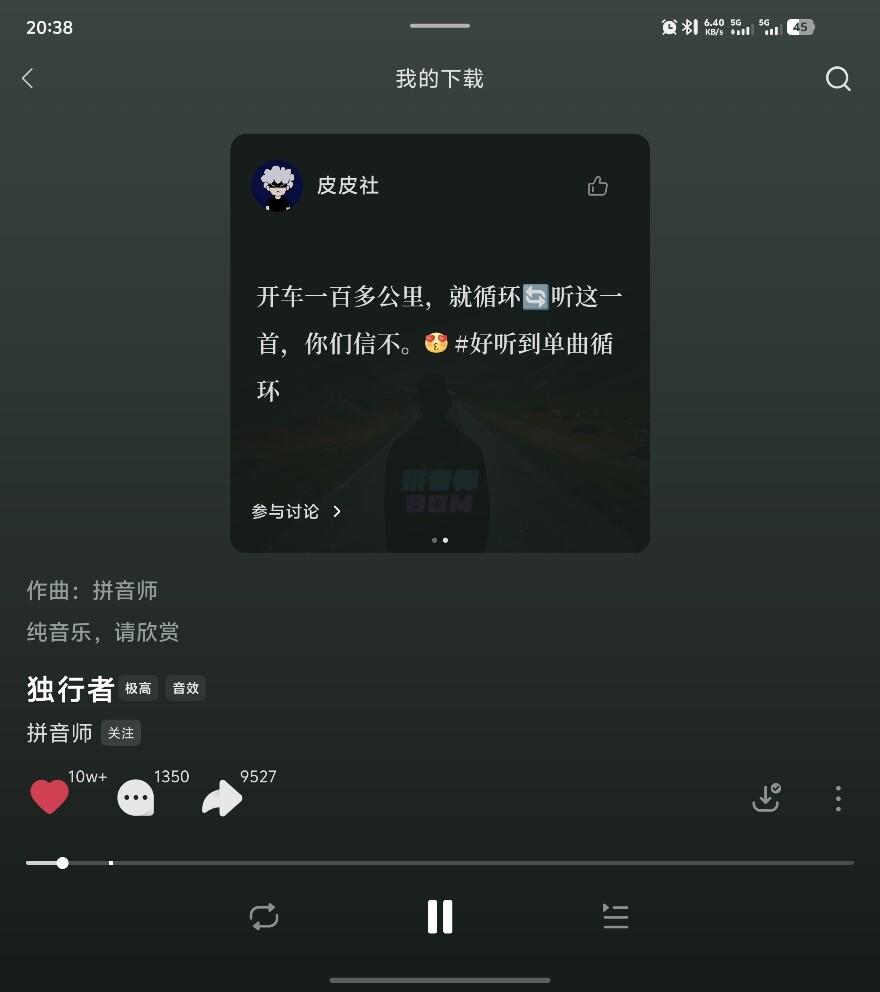The height and width of the screenshot is (992, 880).
Task: Toggle the repeat mode
Action: (x=264, y=917)
